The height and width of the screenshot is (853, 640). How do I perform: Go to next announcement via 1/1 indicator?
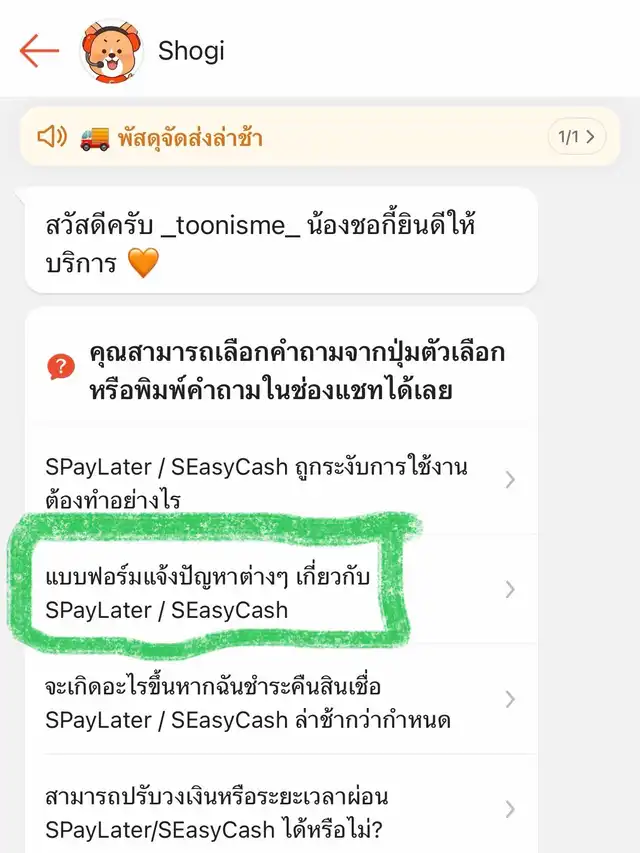click(577, 137)
